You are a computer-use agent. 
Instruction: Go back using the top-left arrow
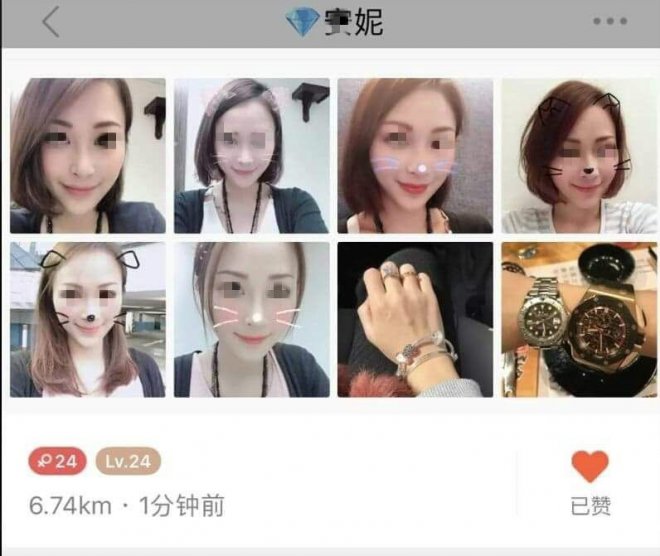(x=50, y=21)
